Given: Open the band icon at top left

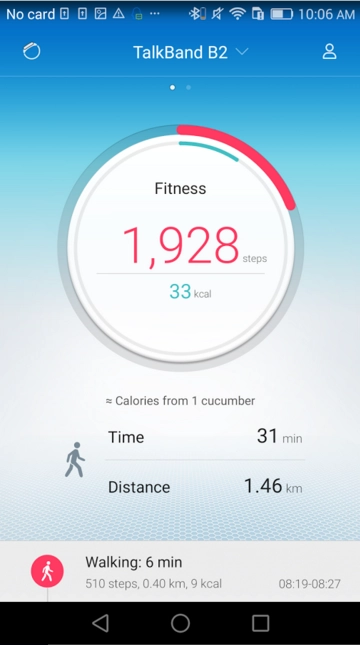Looking at the screenshot, I should click(32, 52).
